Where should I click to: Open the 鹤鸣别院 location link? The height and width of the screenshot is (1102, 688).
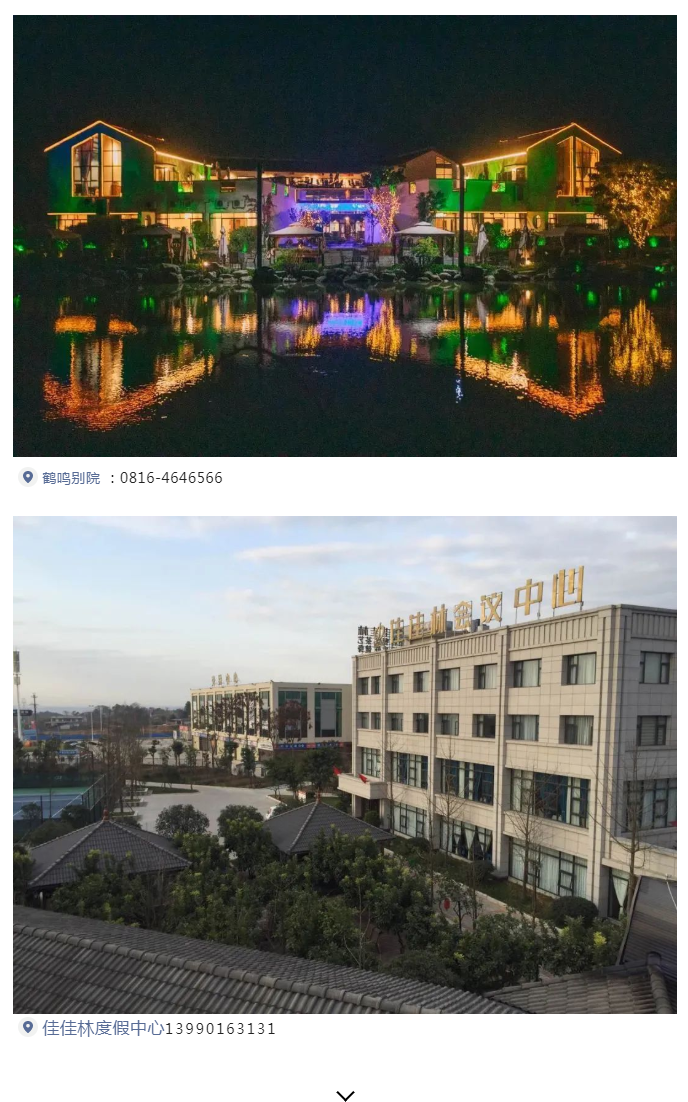click(x=70, y=478)
